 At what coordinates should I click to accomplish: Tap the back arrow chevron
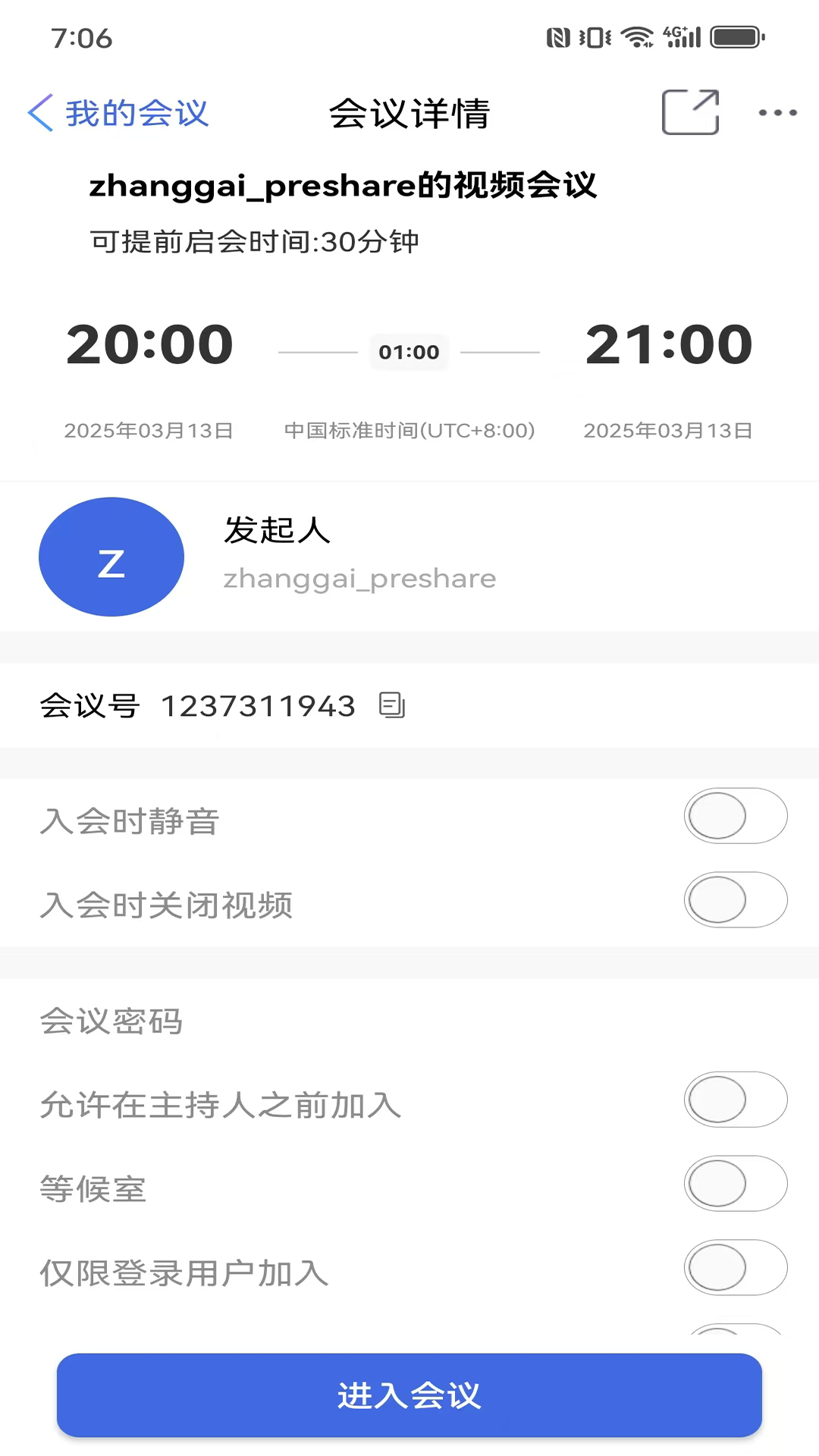click(x=41, y=111)
